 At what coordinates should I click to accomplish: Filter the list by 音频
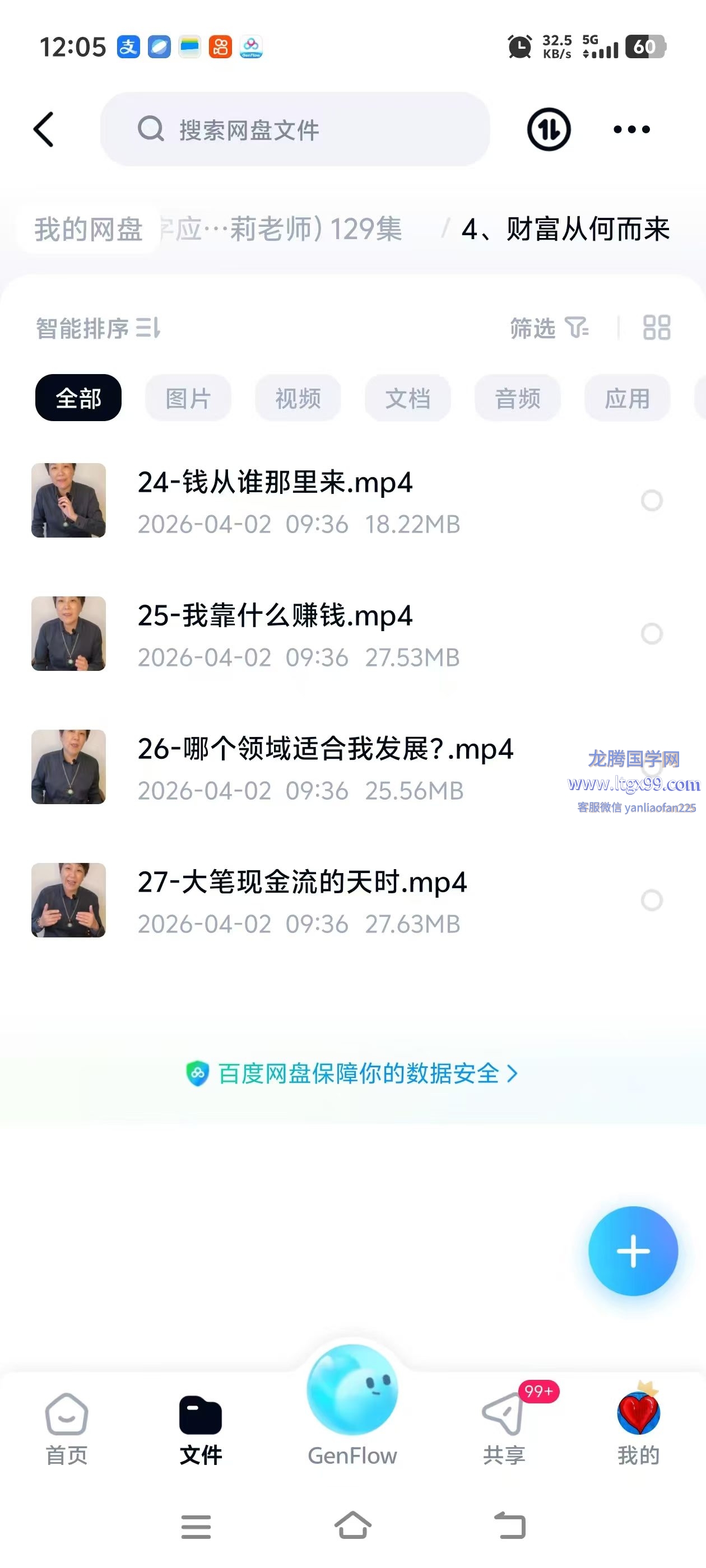point(517,399)
